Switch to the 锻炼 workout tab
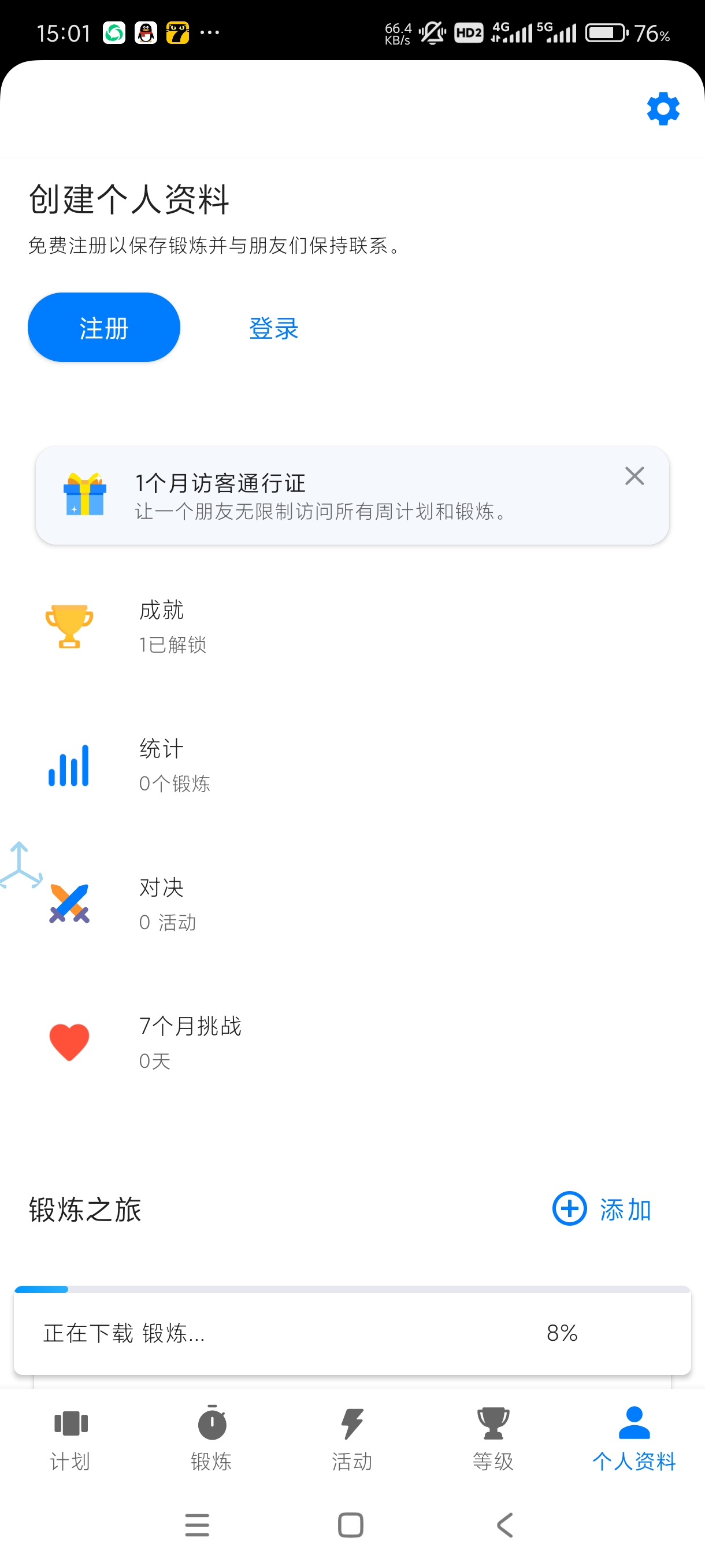Screen dimensions: 705x1568 pos(211,1438)
